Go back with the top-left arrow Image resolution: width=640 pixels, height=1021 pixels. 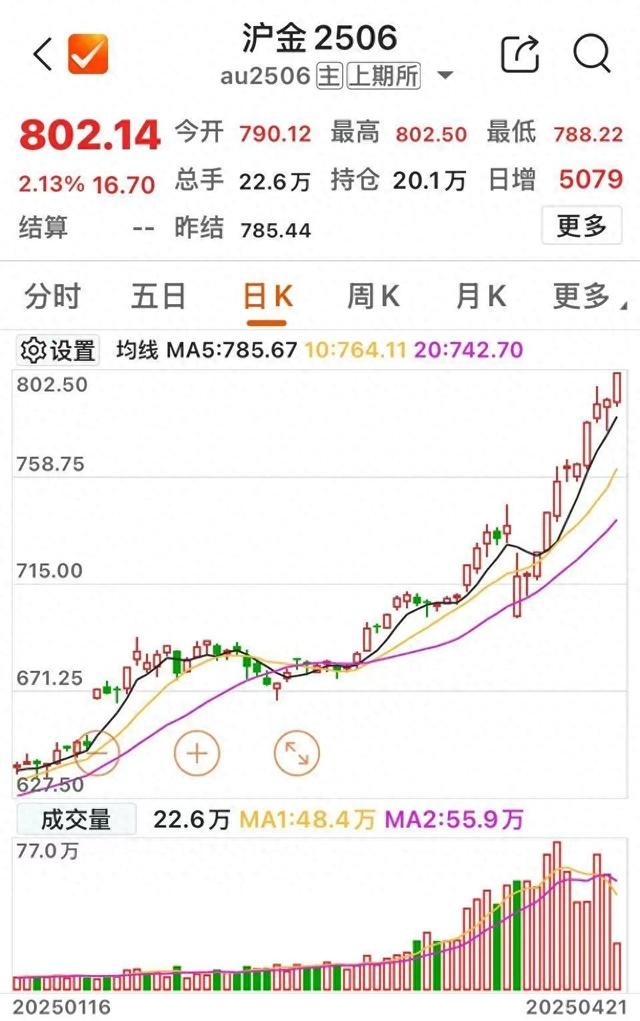pyautogui.click(x=42, y=54)
